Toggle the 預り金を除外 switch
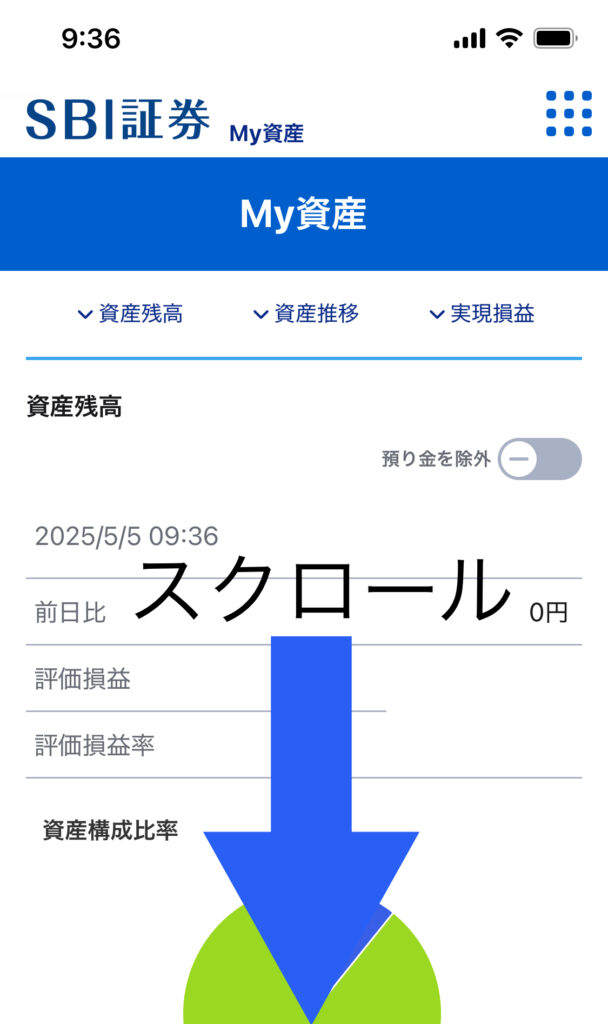 coord(539,459)
